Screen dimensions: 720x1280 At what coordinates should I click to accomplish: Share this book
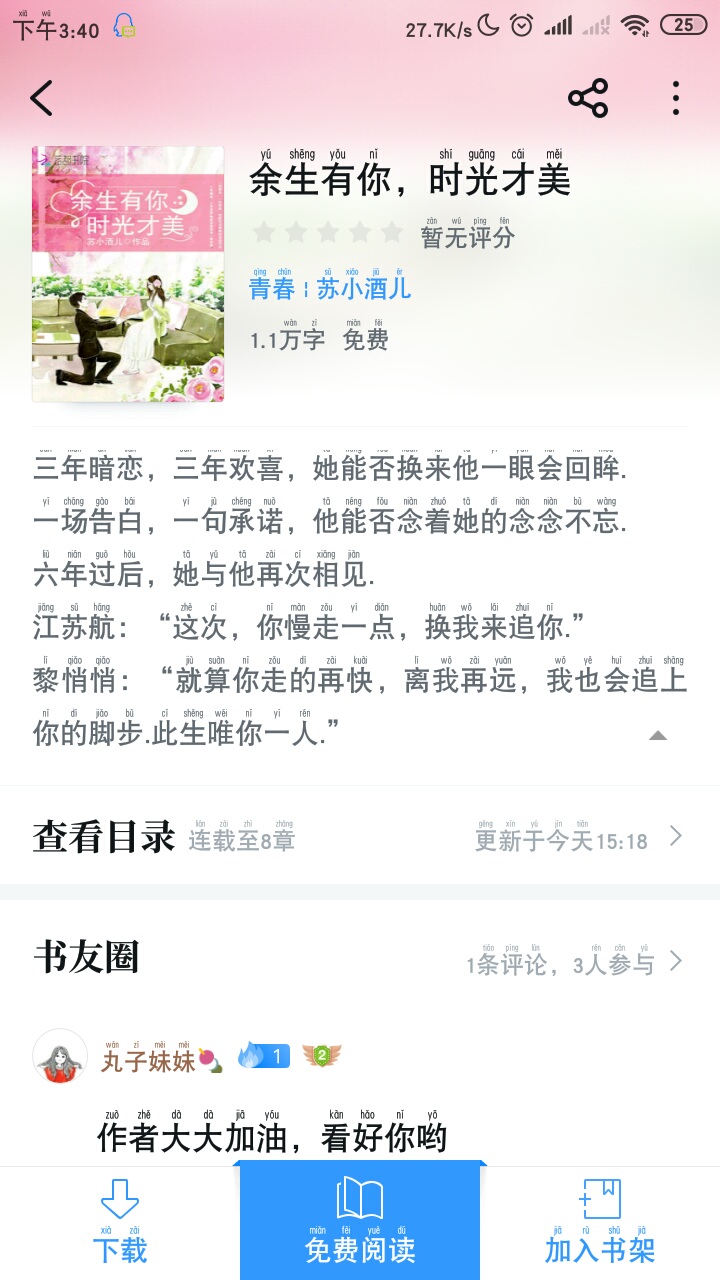click(588, 98)
